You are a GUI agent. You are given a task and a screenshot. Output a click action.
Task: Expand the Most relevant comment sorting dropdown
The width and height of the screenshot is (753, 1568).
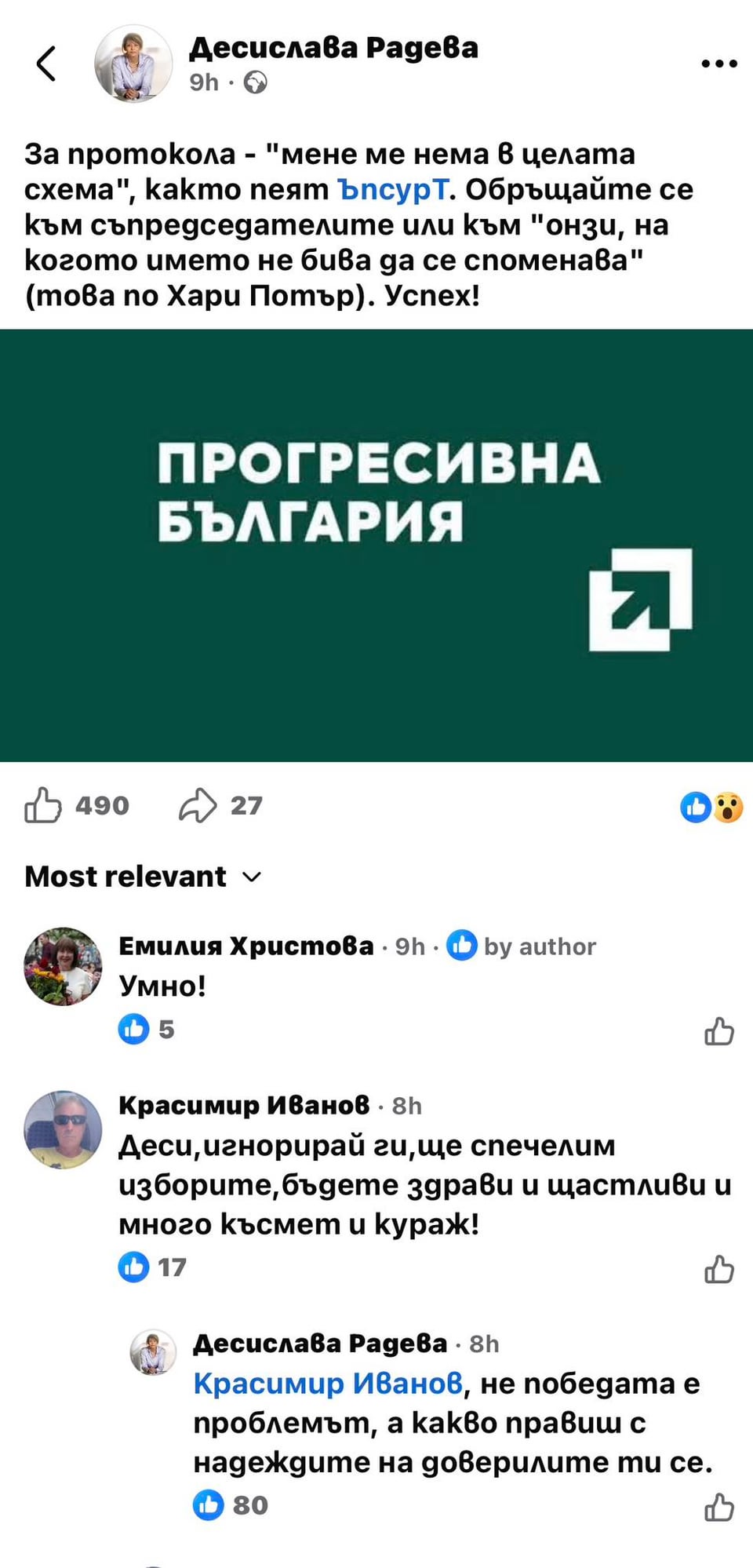[144, 877]
